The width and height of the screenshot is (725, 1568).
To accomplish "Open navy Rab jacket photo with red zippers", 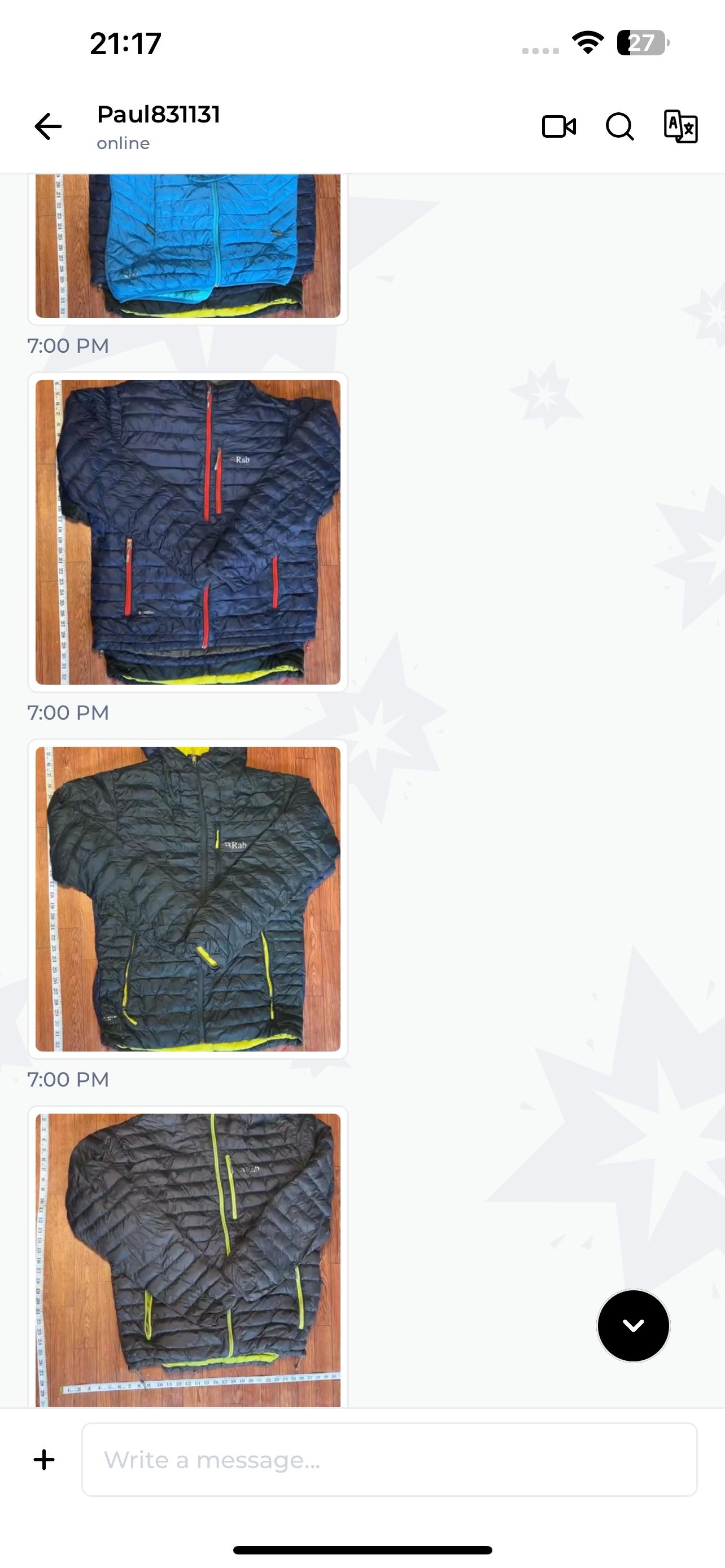I will click(187, 532).
